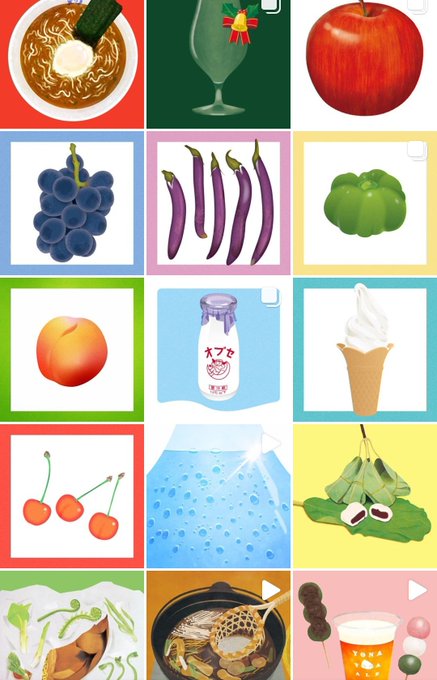Open the ramen bowl post
Screen dimensions: 437x680
point(72,64)
